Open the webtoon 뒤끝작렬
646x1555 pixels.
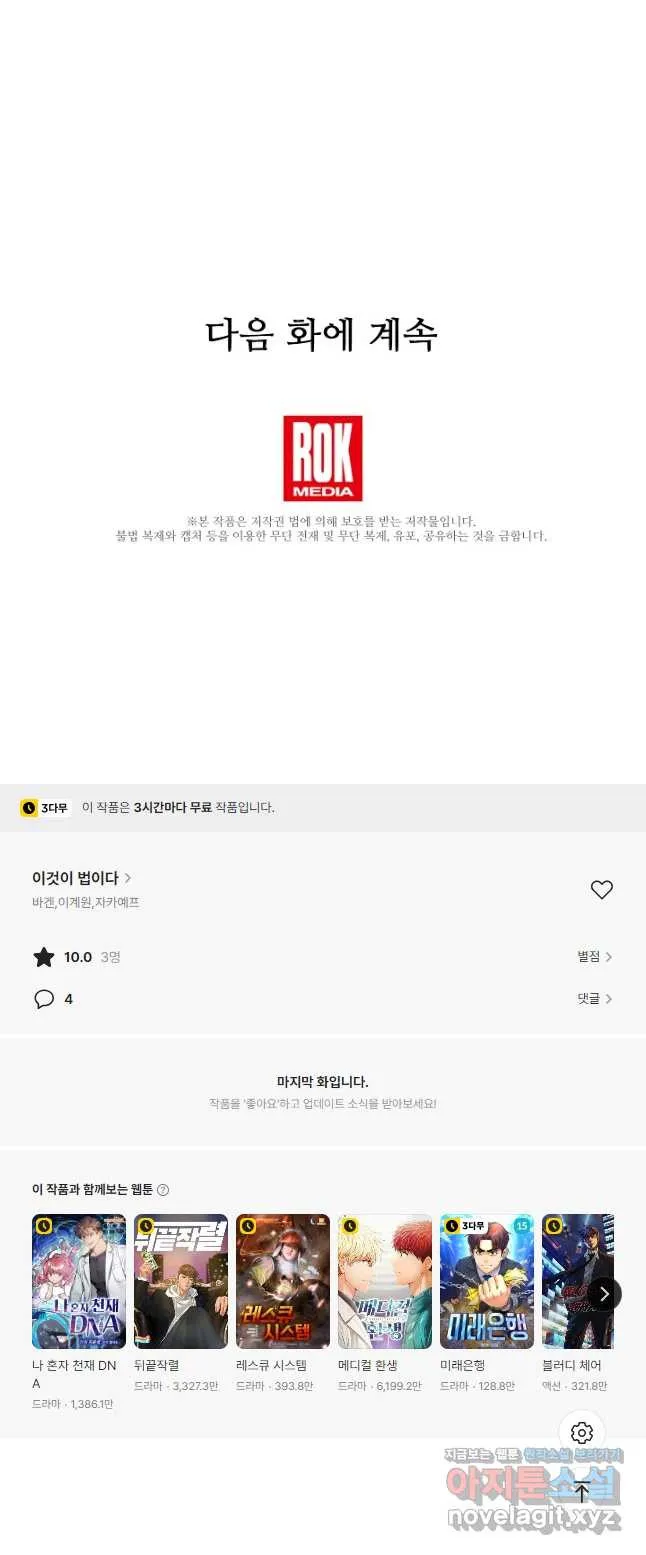(x=181, y=1281)
